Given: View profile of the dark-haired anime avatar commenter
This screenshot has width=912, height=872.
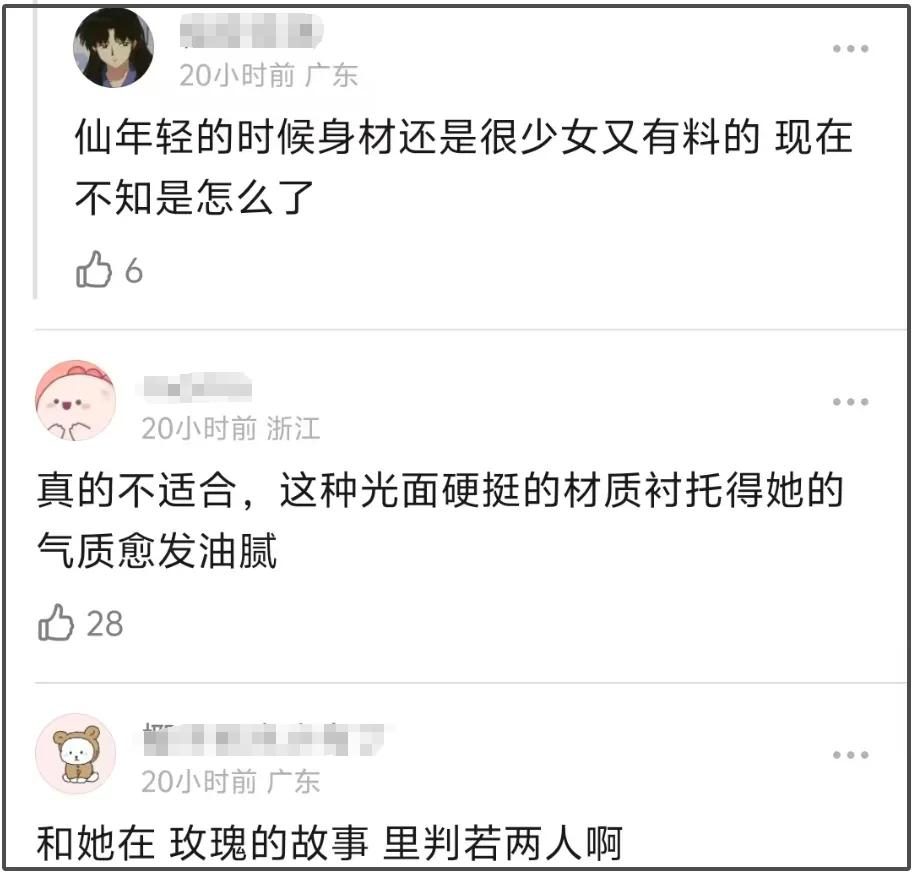Looking at the screenshot, I should 114,48.
